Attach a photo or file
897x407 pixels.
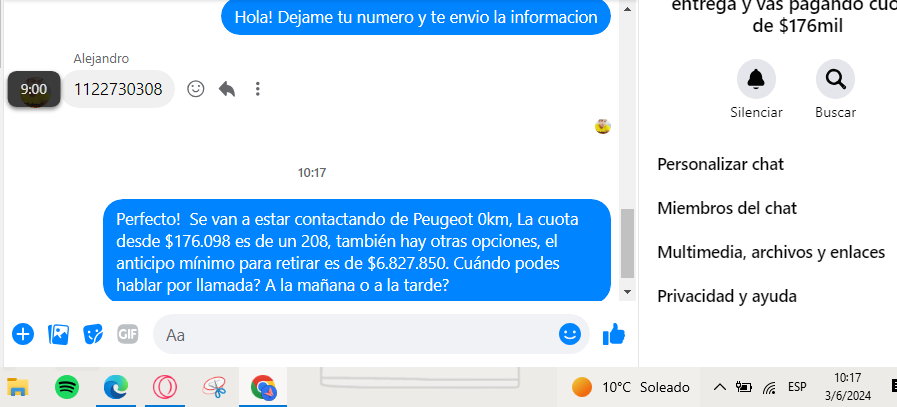point(59,334)
